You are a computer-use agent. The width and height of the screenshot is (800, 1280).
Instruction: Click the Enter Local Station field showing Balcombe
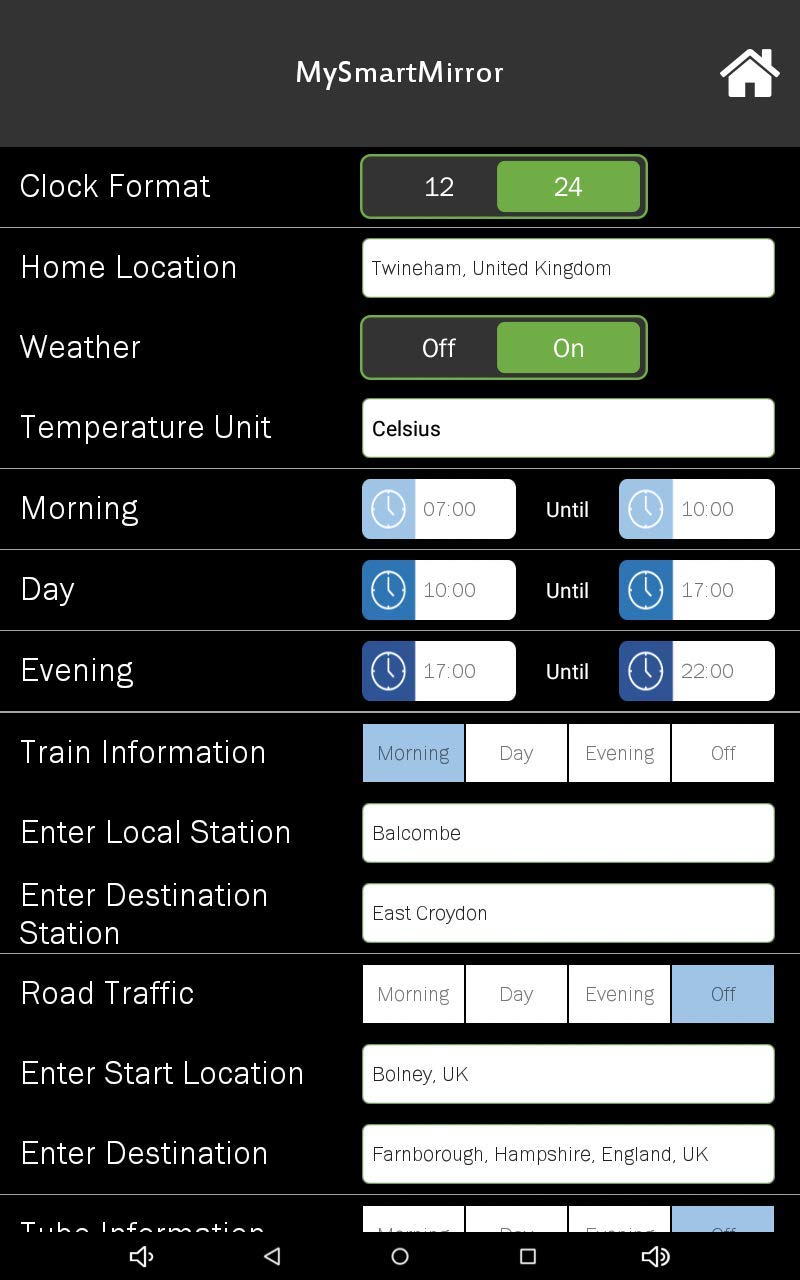[x=568, y=833]
